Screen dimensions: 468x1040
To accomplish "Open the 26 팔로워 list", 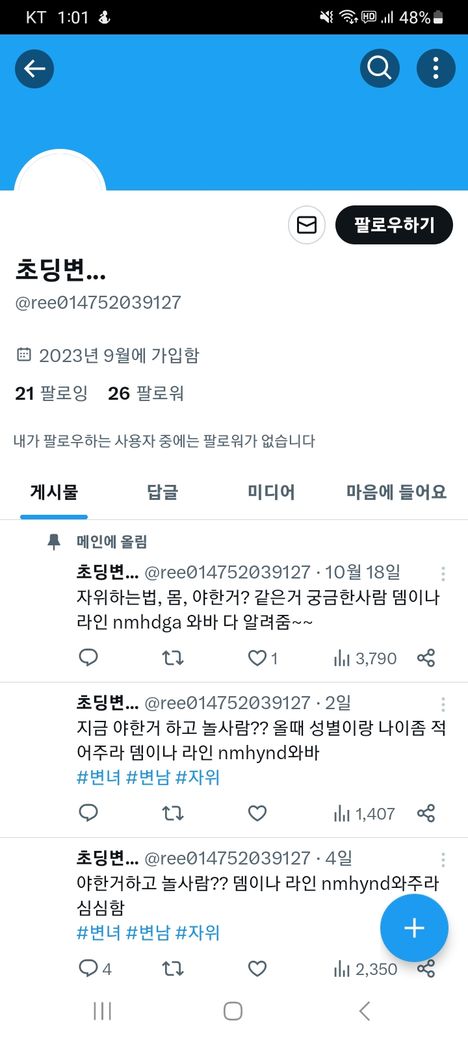I will click(x=146, y=394).
